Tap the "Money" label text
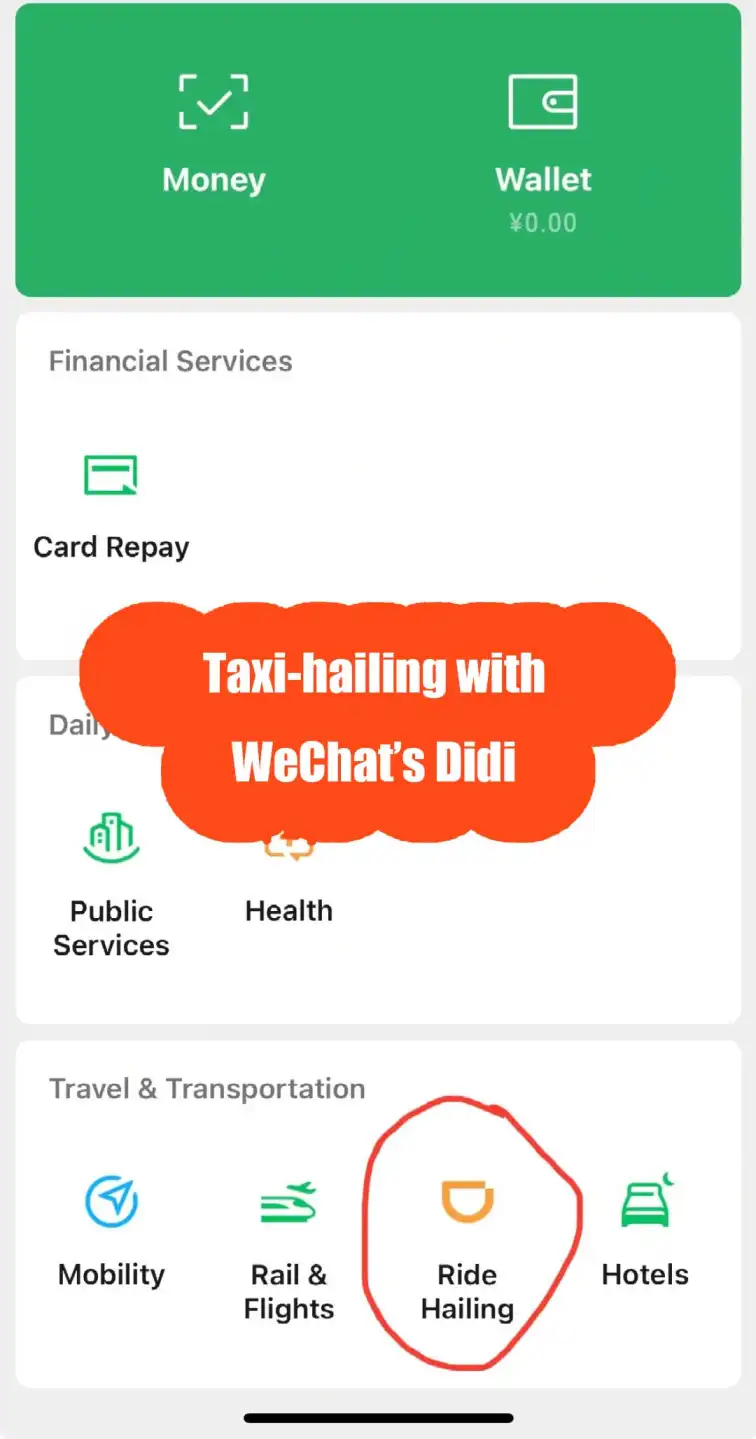The height and width of the screenshot is (1439, 756). [213, 179]
